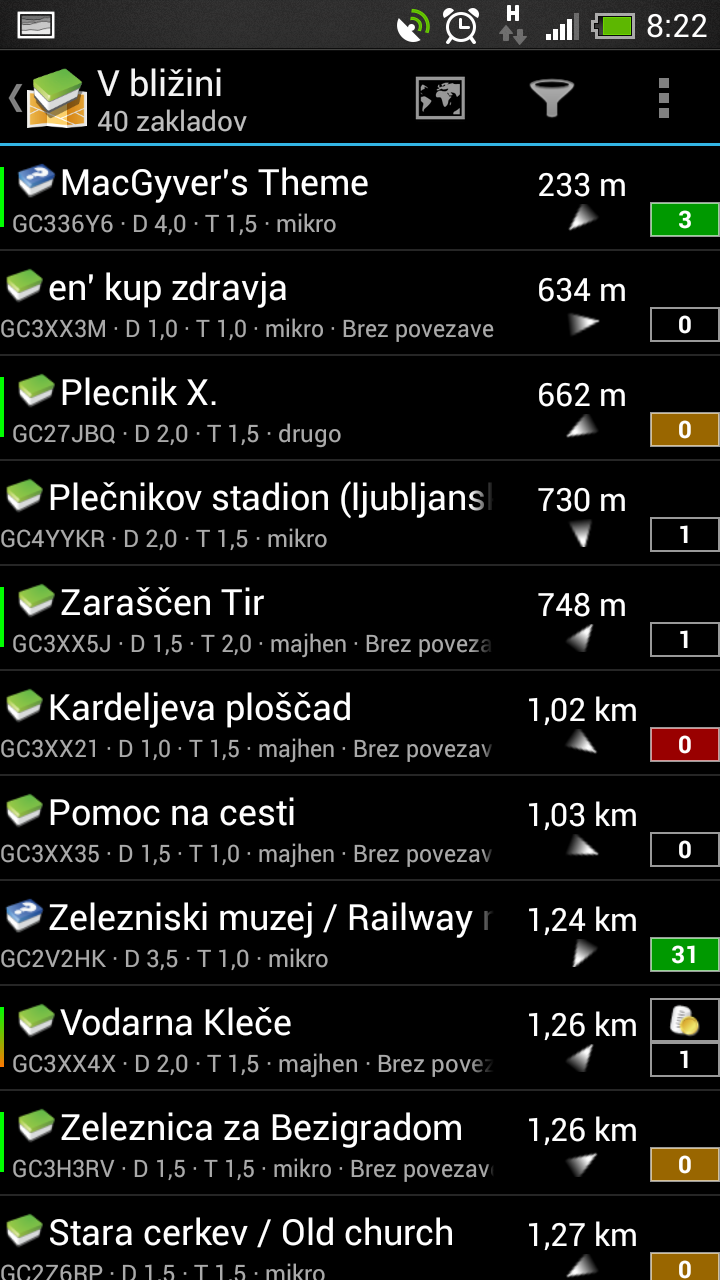Open Stara cerkev / Old church cache
The width and height of the screenshot is (720, 1280).
(x=360, y=1239)
